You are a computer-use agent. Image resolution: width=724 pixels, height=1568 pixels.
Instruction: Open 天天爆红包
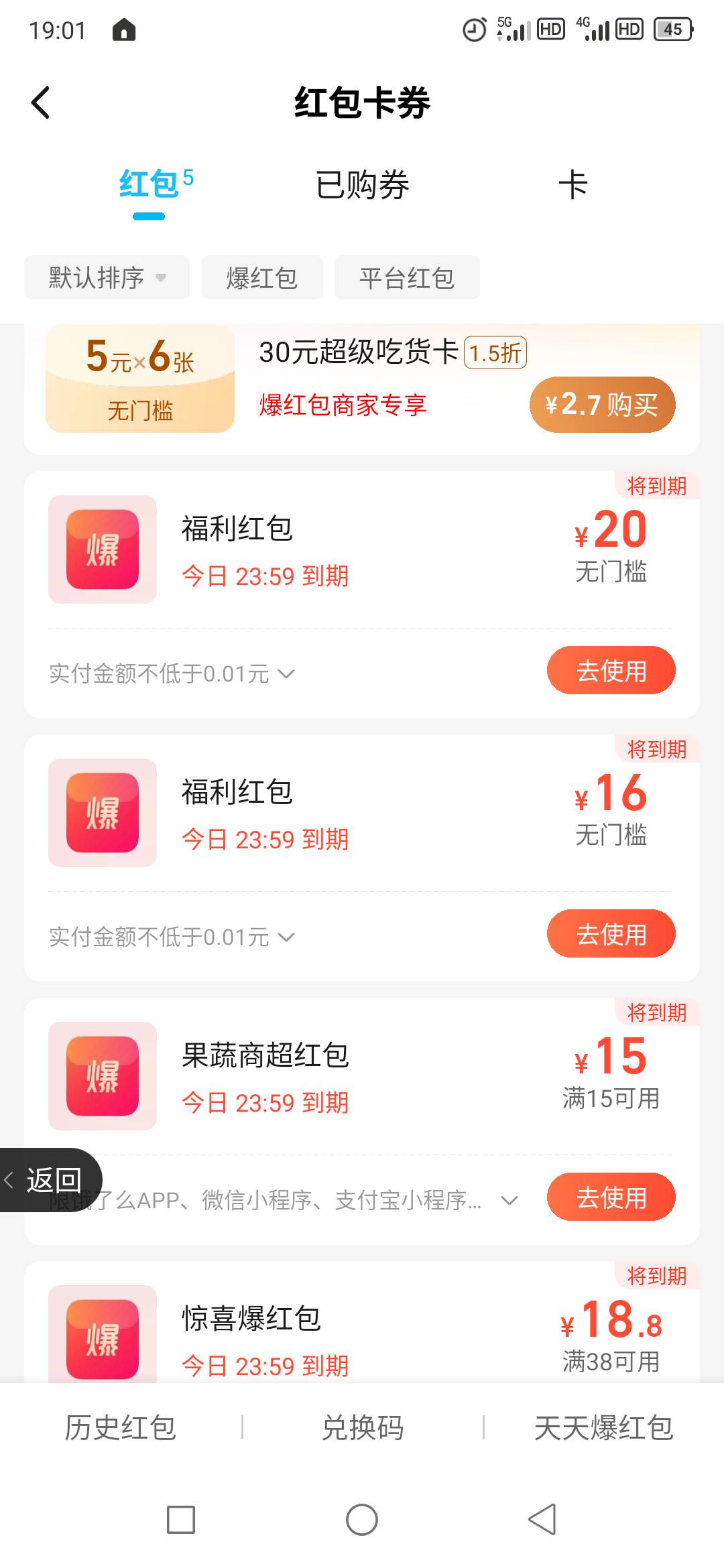coord(603,1427)
